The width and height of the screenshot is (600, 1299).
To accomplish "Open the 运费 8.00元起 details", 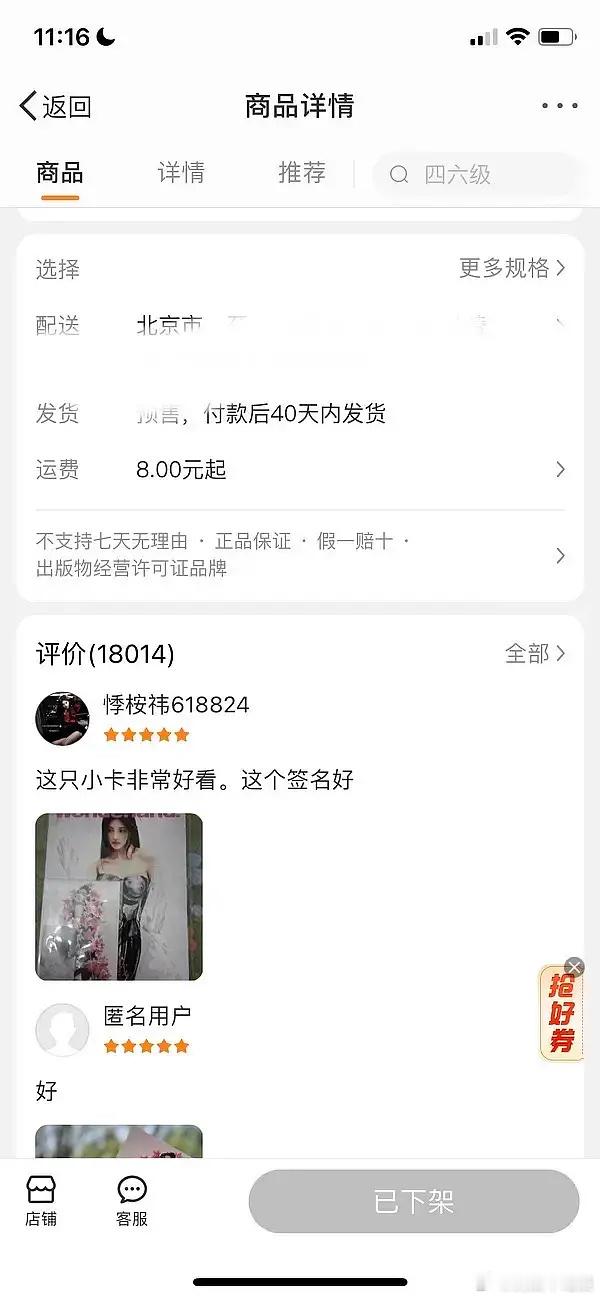I will point(300,469).
